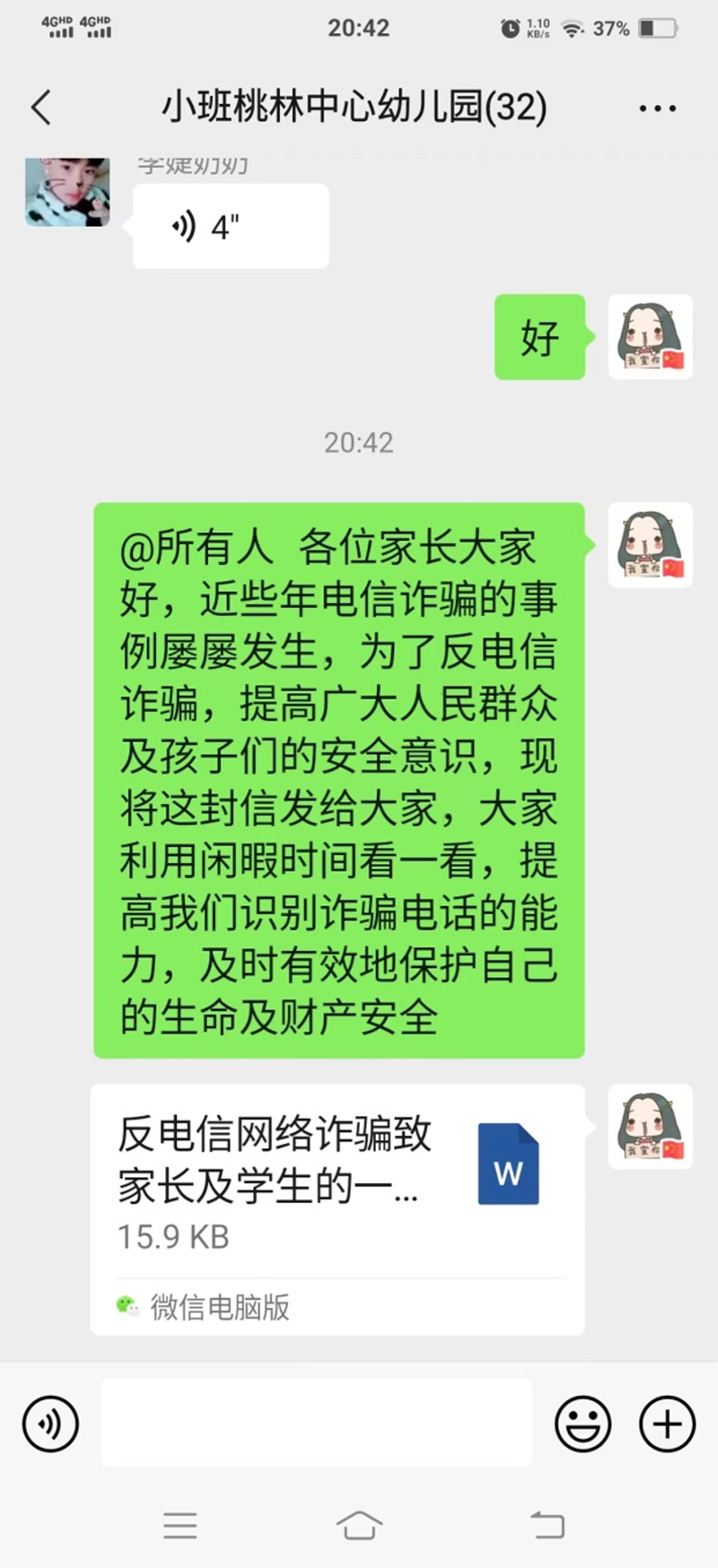The image size is (718, 1568).
Task: Open the emoji picker
Action: tap(582, 1424)
